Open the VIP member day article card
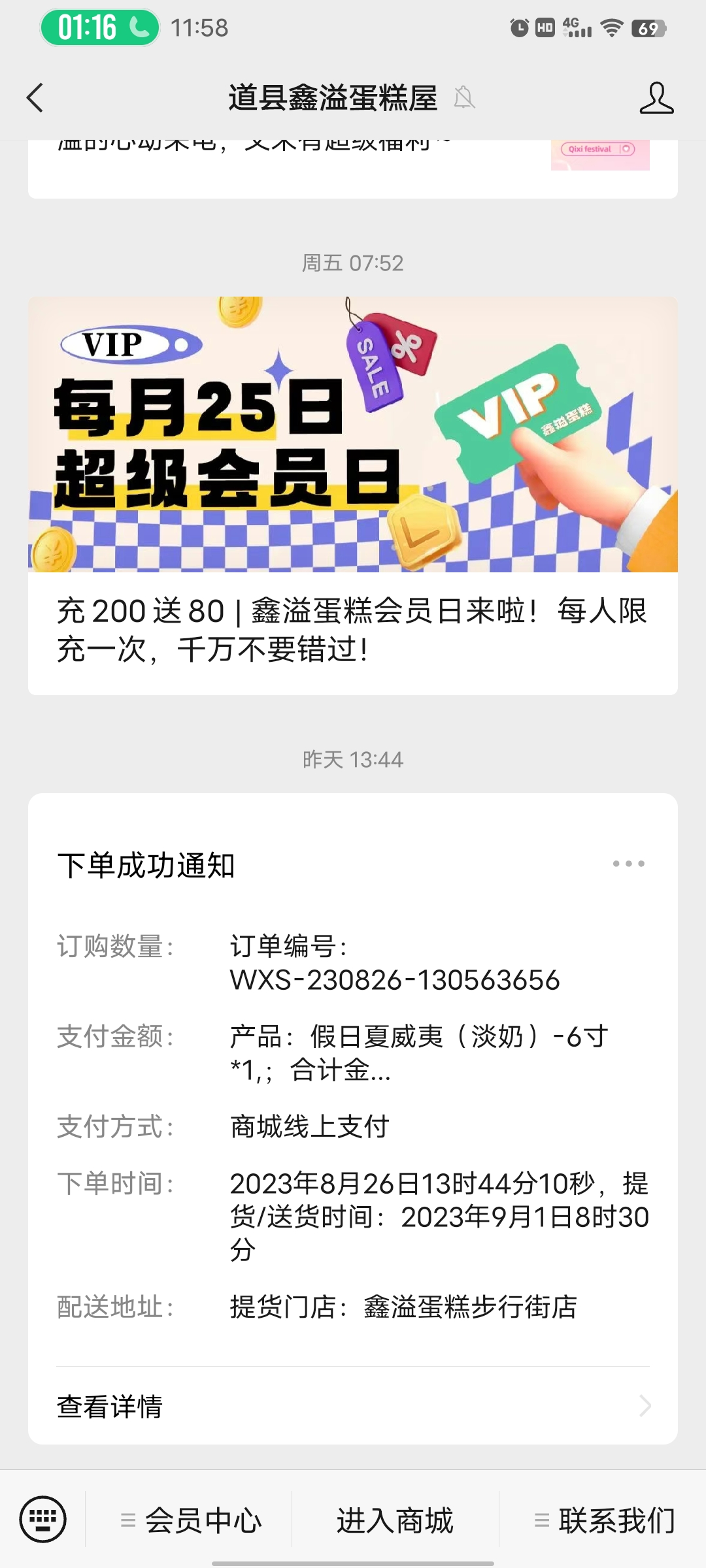This screenshot has width=706, height=1568. [x=353, y=496]
